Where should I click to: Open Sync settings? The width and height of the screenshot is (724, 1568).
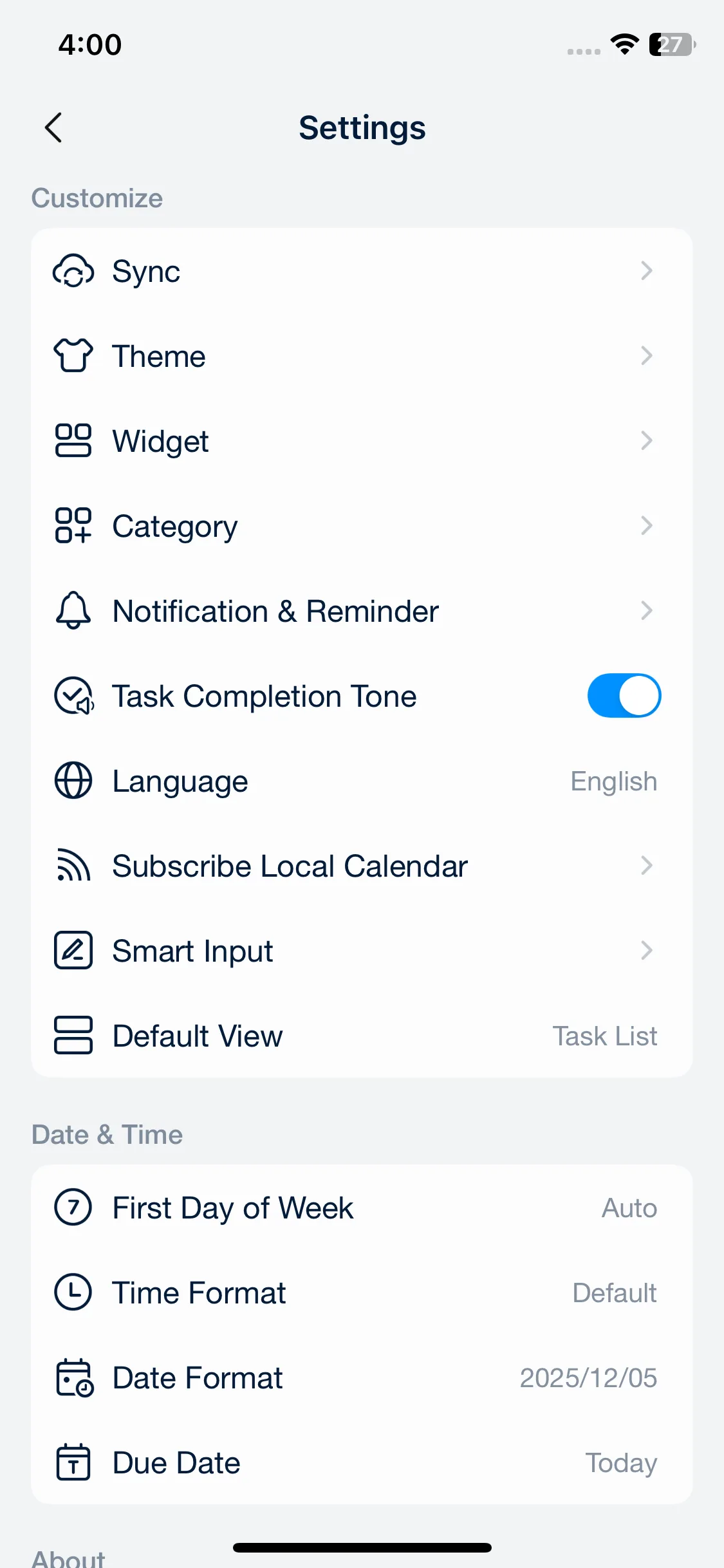[361, 271]
